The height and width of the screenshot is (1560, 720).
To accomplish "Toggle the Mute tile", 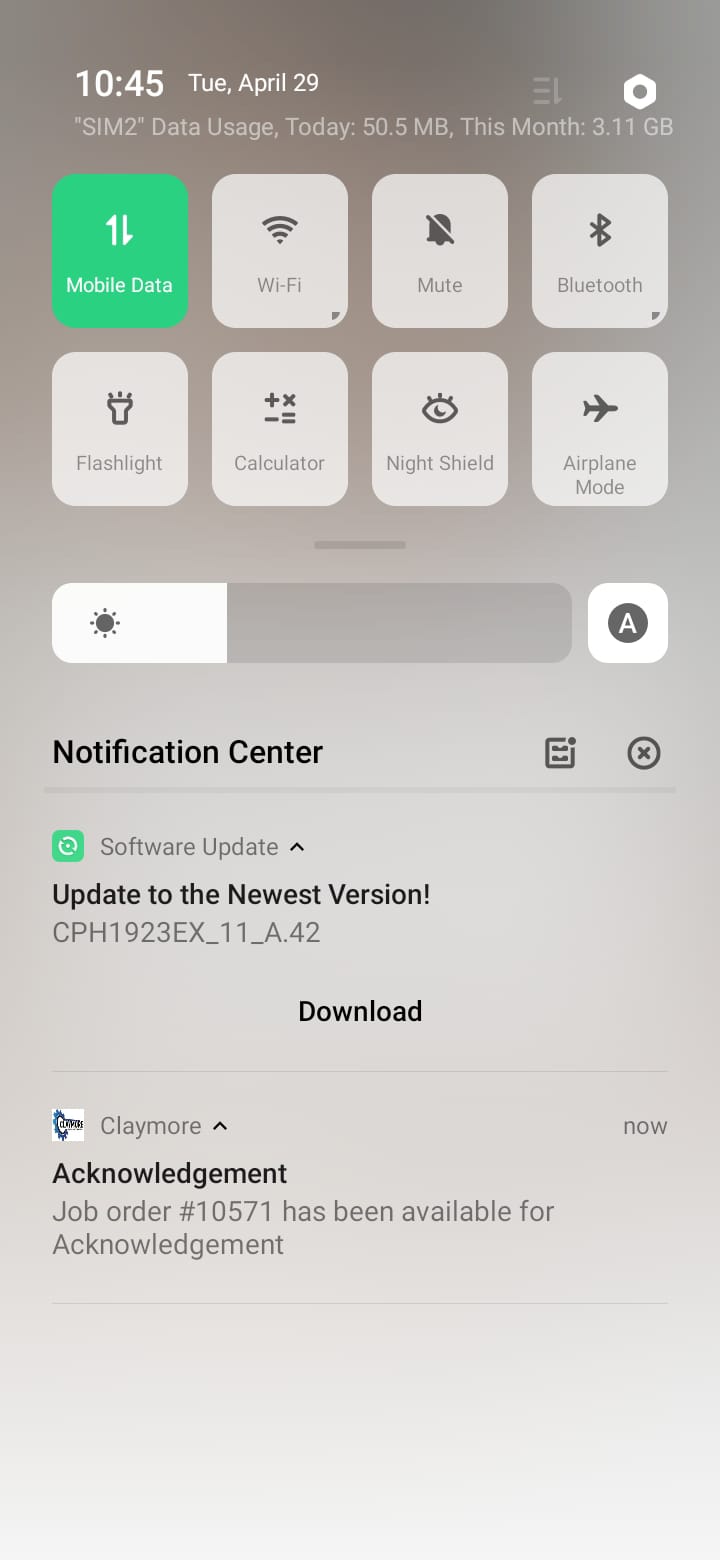I will tap(440, 250).
